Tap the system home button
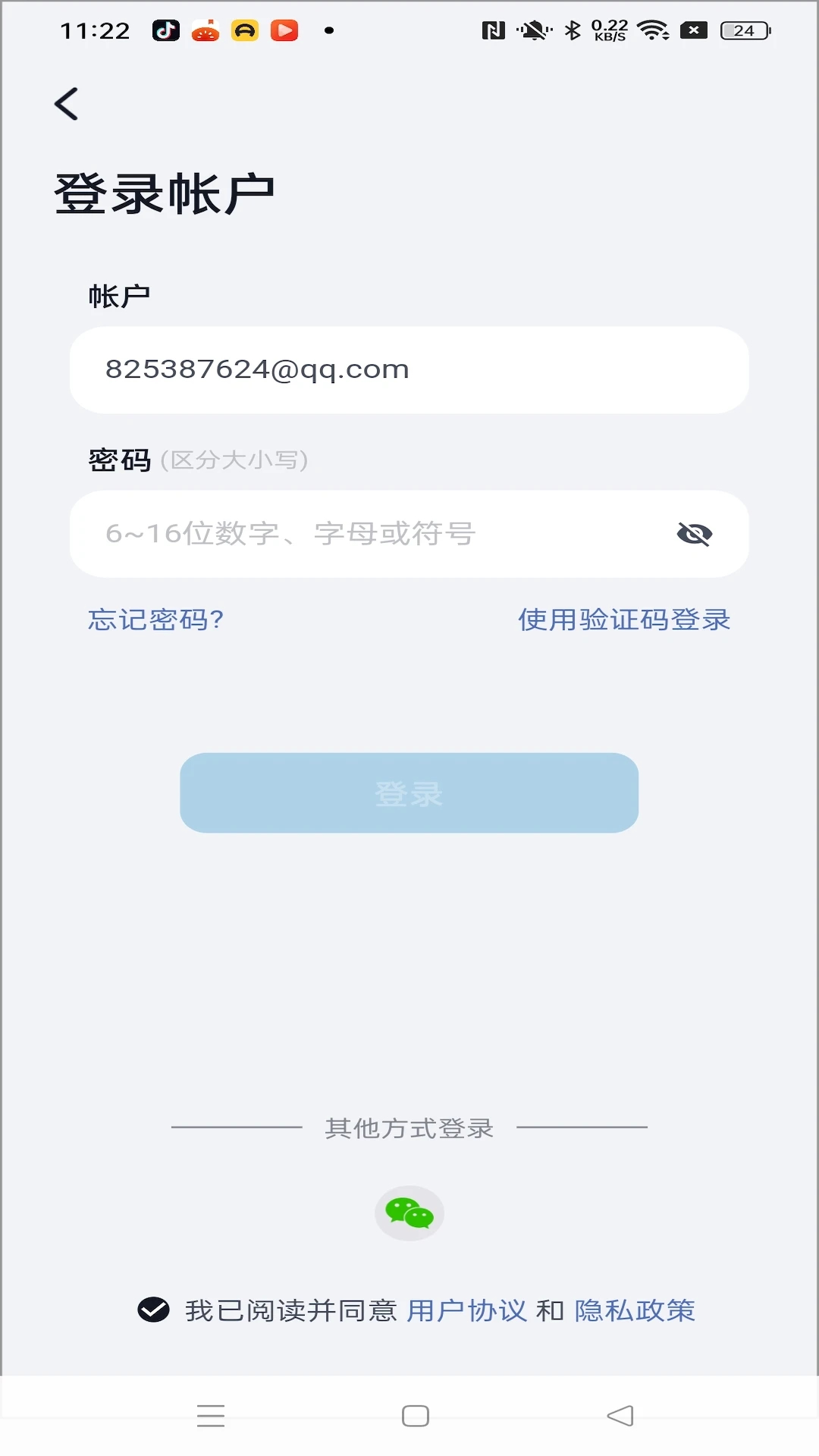Viewport: 819px width, 1456px height. pyautogui.click(x=416, y=1416)
